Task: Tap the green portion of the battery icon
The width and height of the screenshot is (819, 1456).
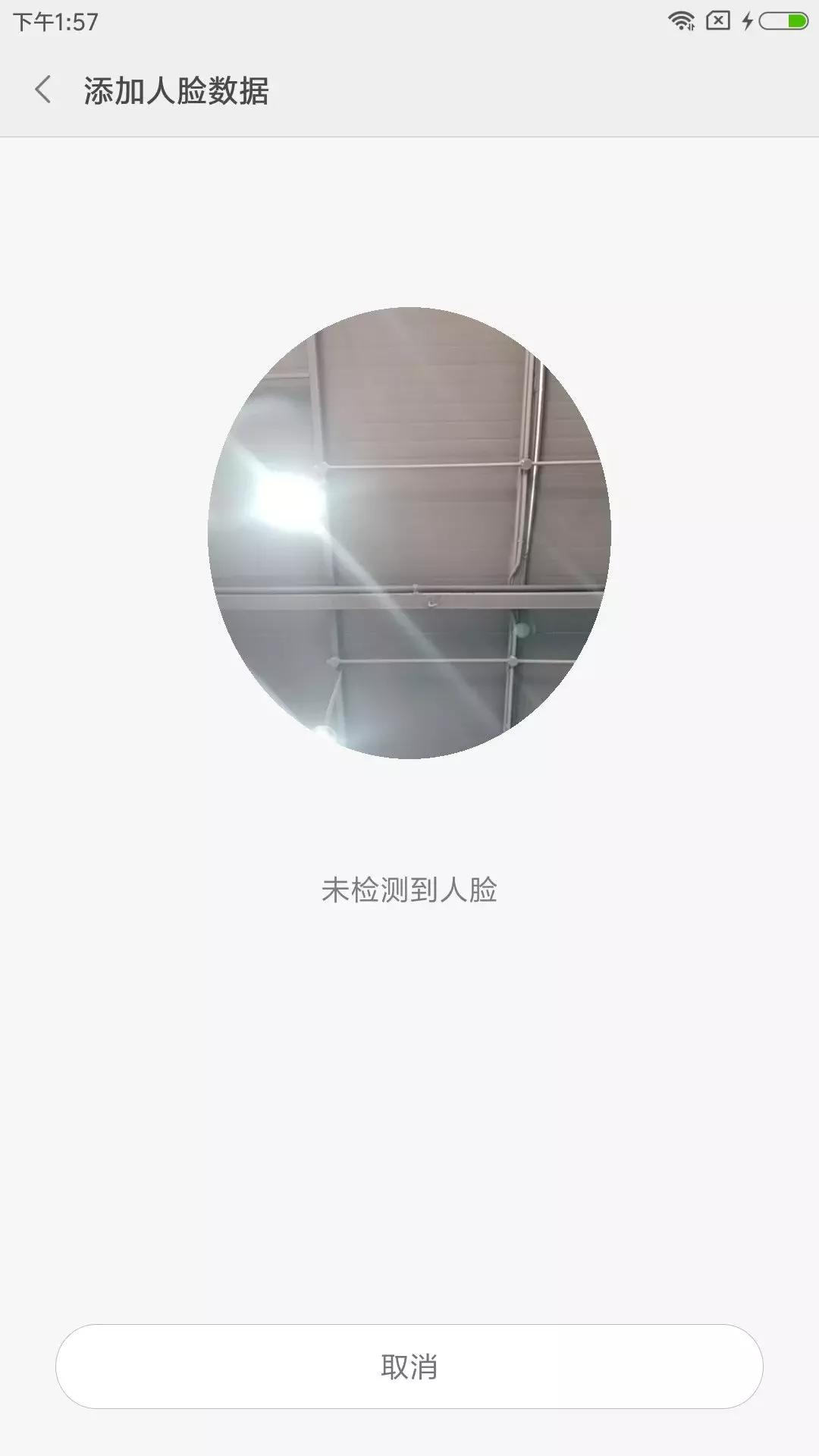Action: [x=796, y=20]
